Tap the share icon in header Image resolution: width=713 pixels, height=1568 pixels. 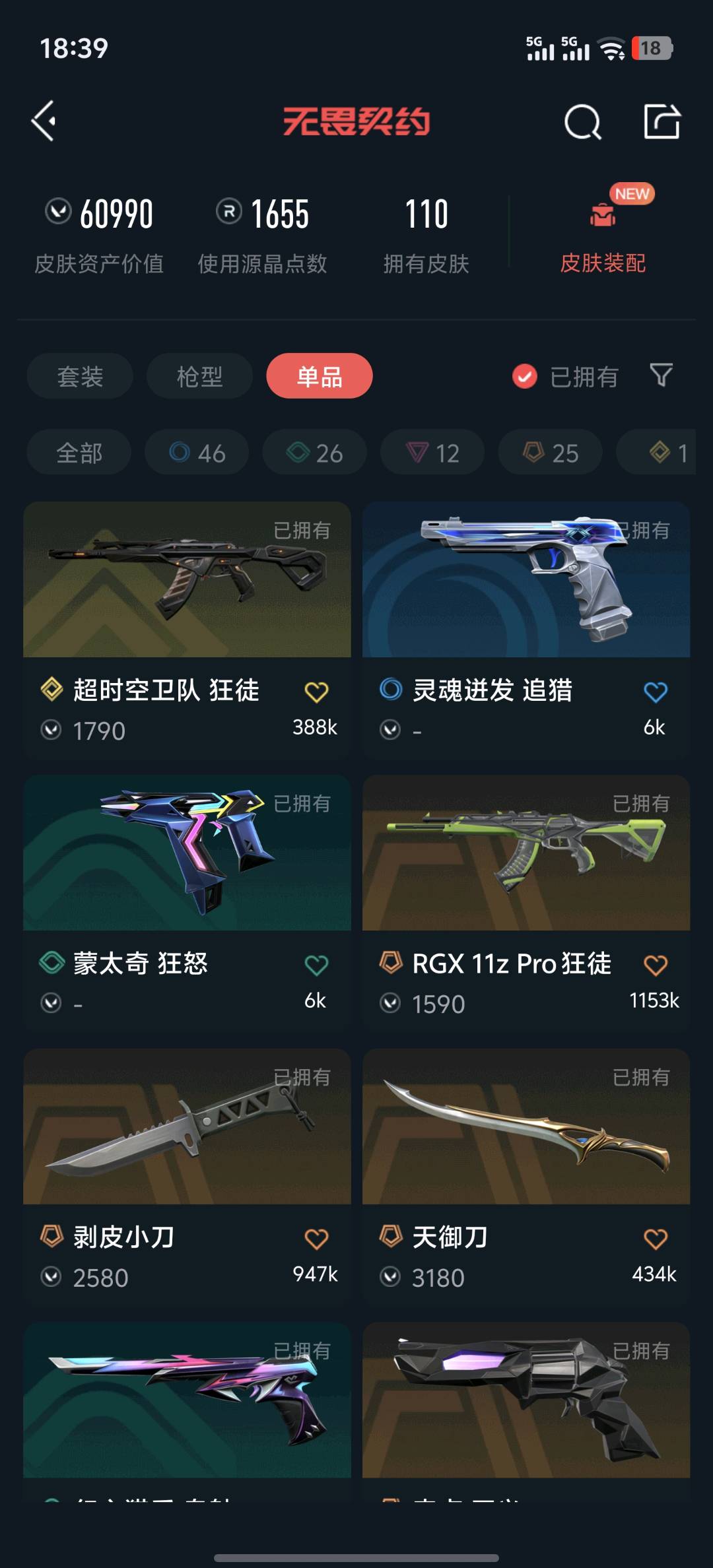coord(662,121)
